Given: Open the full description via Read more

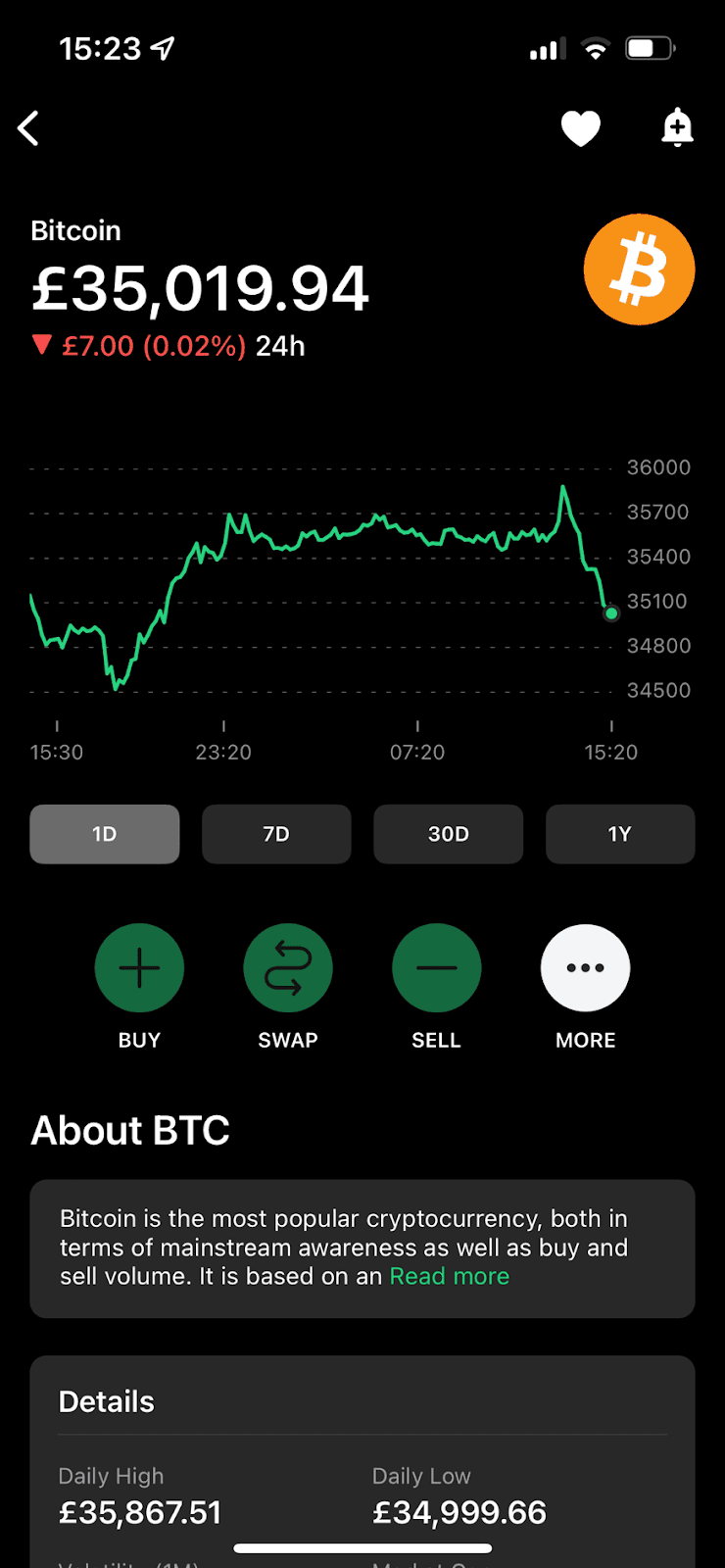Looking at the screenshot, I should click(x=449, y=1276).
